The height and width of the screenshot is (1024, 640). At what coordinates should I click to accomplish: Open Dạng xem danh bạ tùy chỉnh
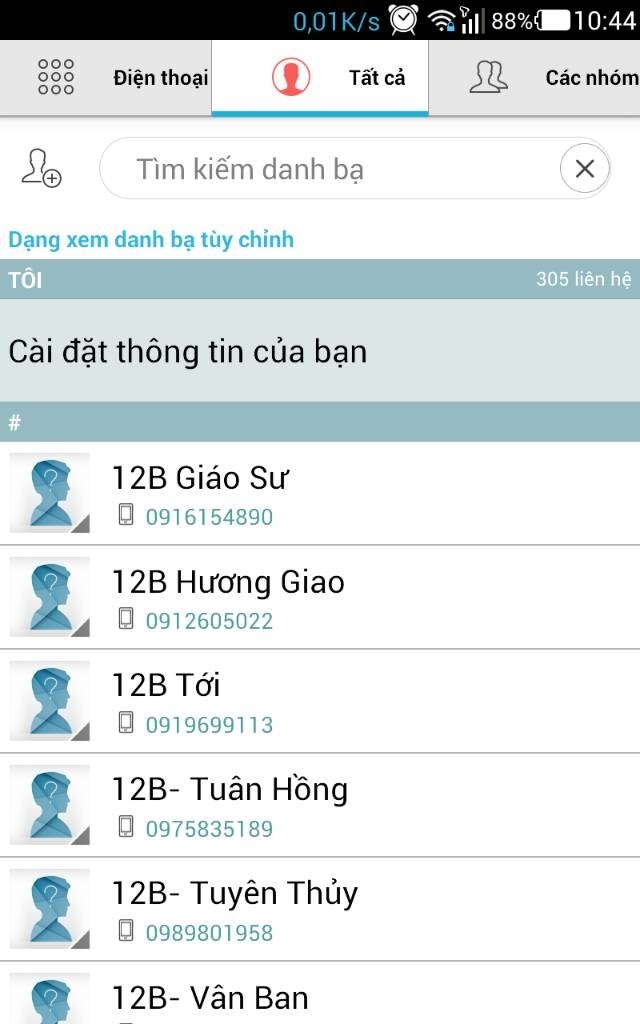click(151, 240)
